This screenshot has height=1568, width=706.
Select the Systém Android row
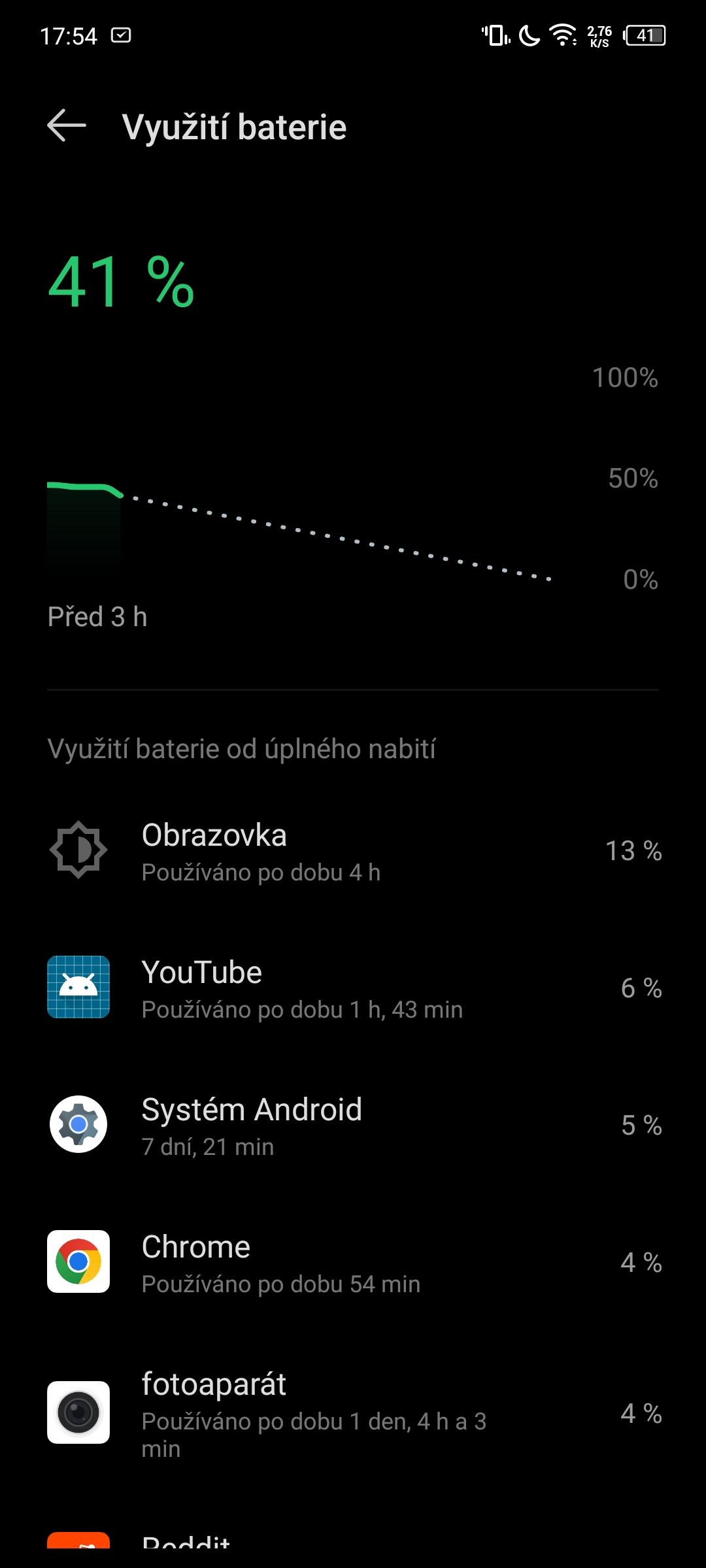click(x=353, y=1126)
